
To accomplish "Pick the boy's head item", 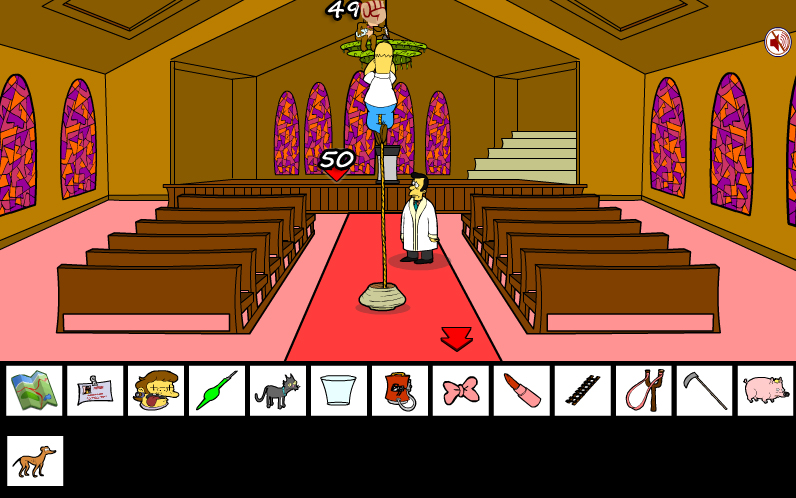I will coord(156,390).
